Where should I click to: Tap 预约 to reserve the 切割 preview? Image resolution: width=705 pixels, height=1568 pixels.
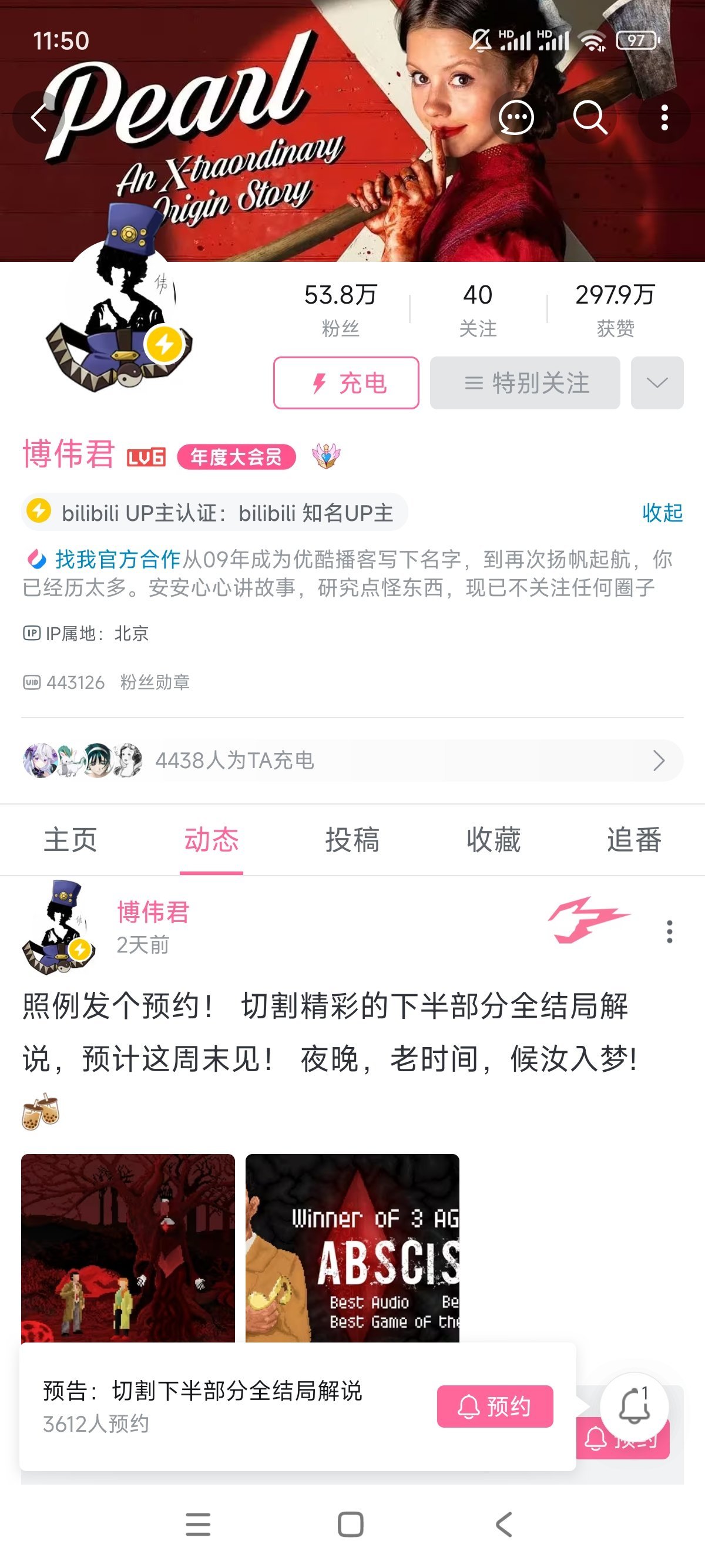coord(494,1406)
